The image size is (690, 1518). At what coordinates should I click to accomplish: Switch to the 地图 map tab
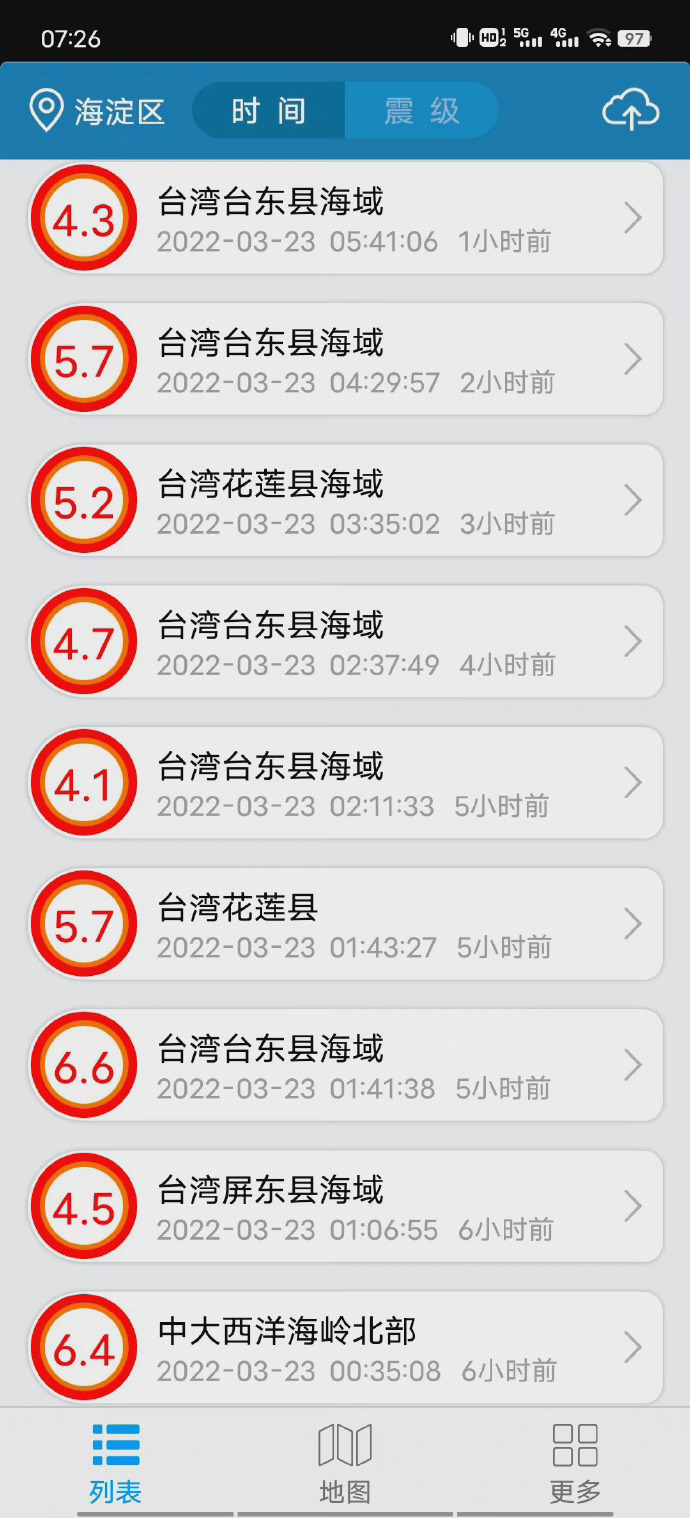pos(345,1464)
